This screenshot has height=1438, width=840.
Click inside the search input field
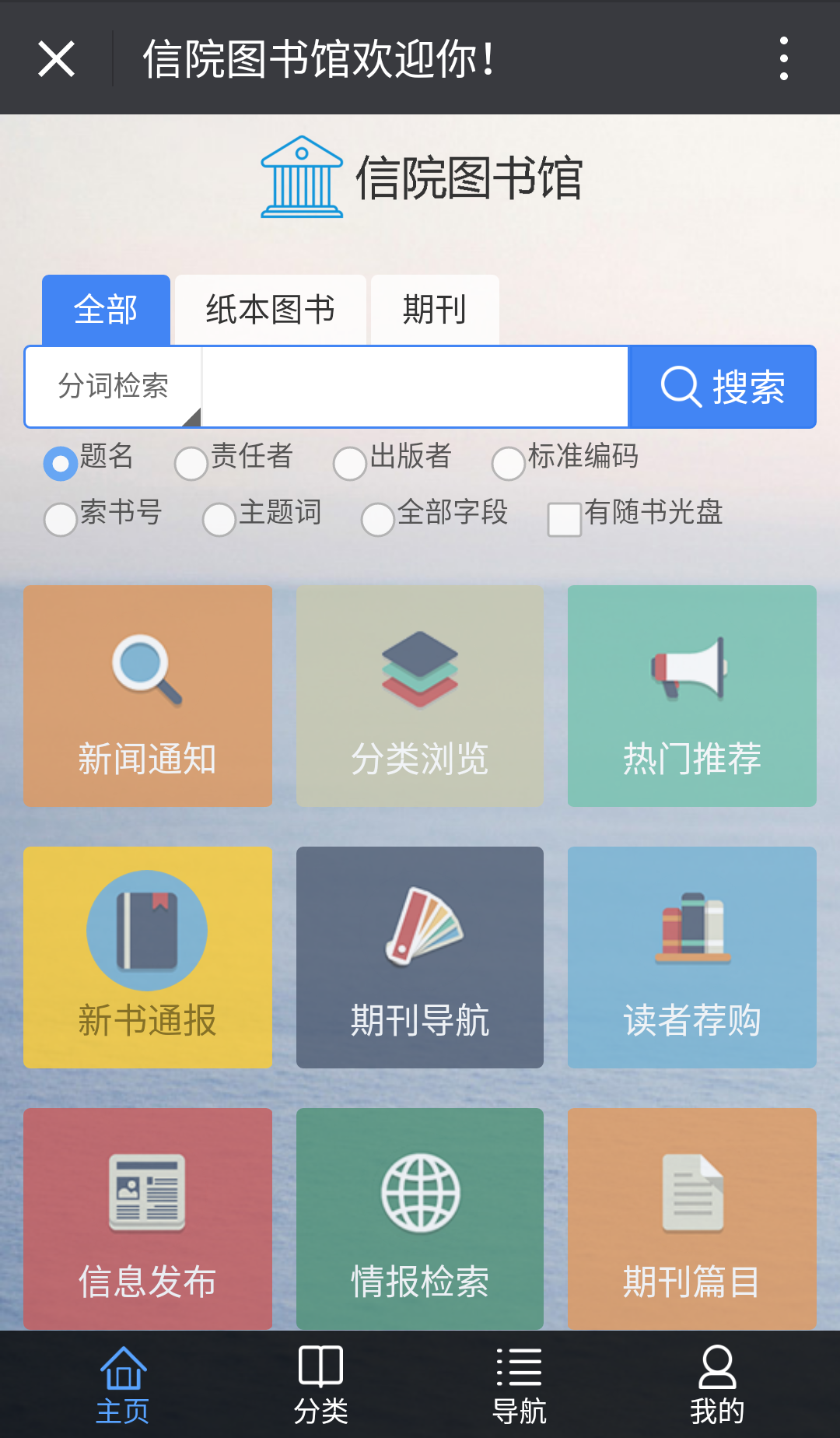412,386
